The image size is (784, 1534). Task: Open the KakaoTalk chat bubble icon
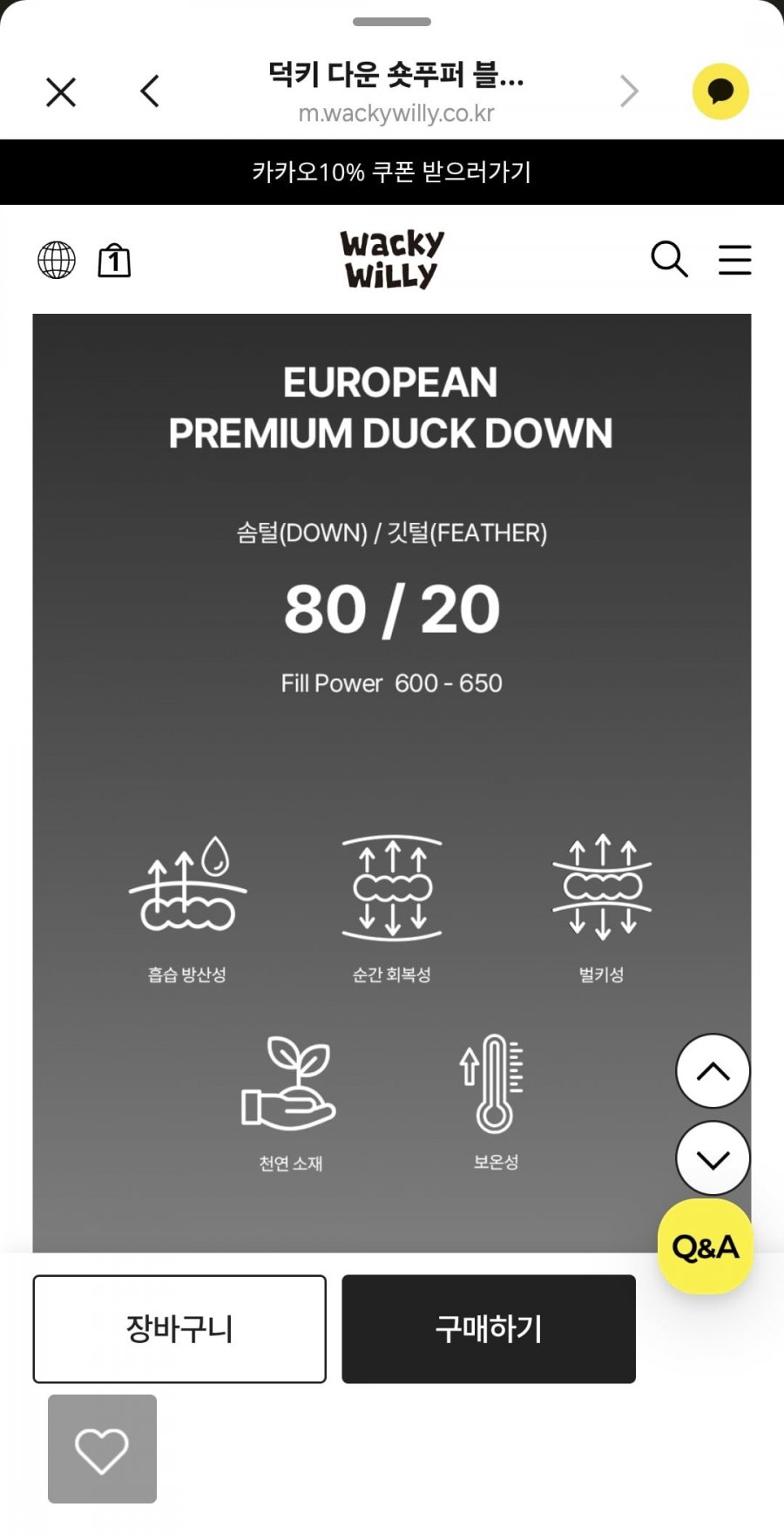(720, 92)
